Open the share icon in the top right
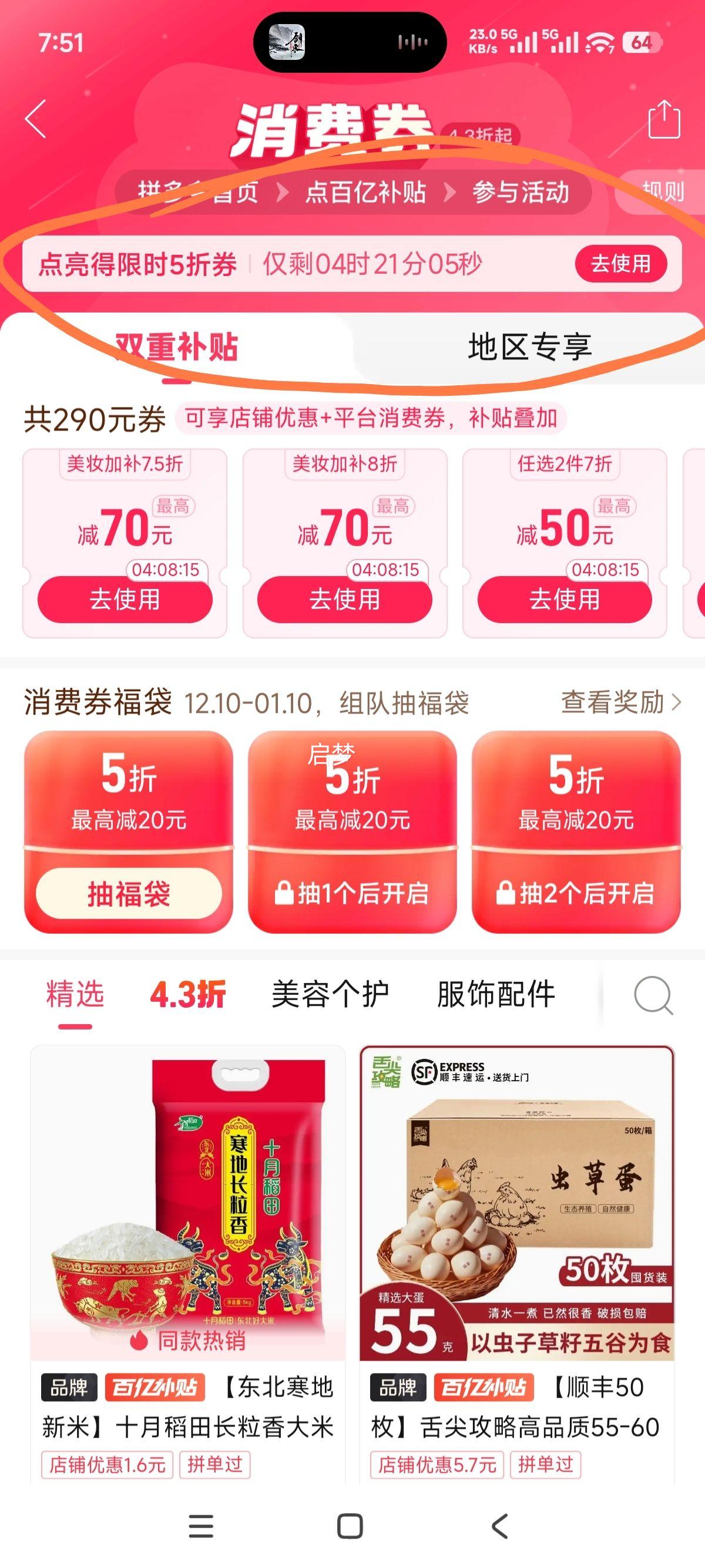Screen dimensions: 705x1568 [x=665, y=119]
